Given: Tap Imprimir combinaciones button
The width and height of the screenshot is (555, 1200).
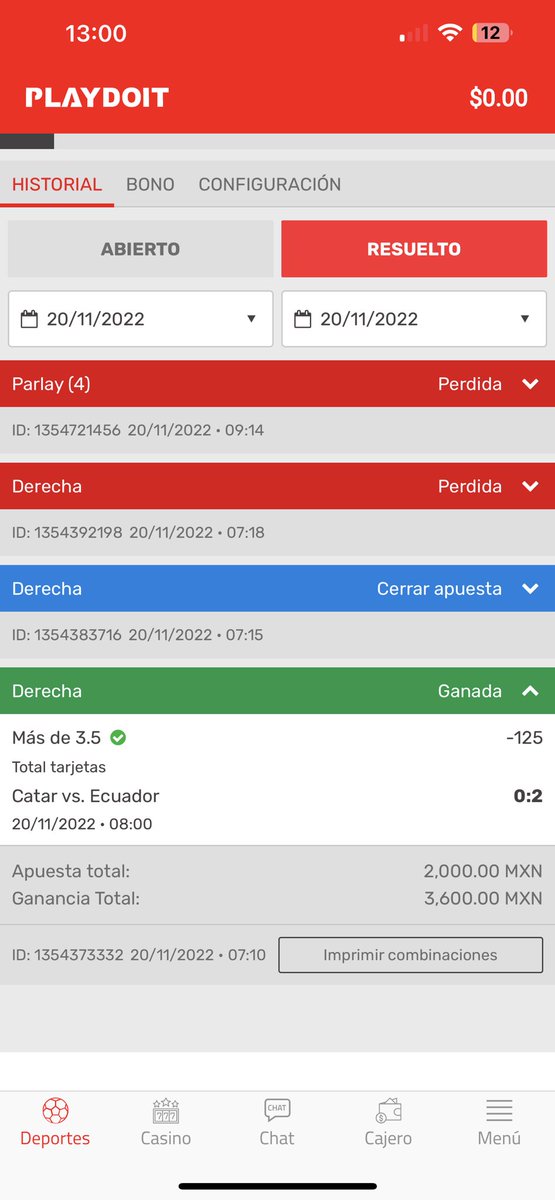Looking at the screenshot, I should coord(410,955).
